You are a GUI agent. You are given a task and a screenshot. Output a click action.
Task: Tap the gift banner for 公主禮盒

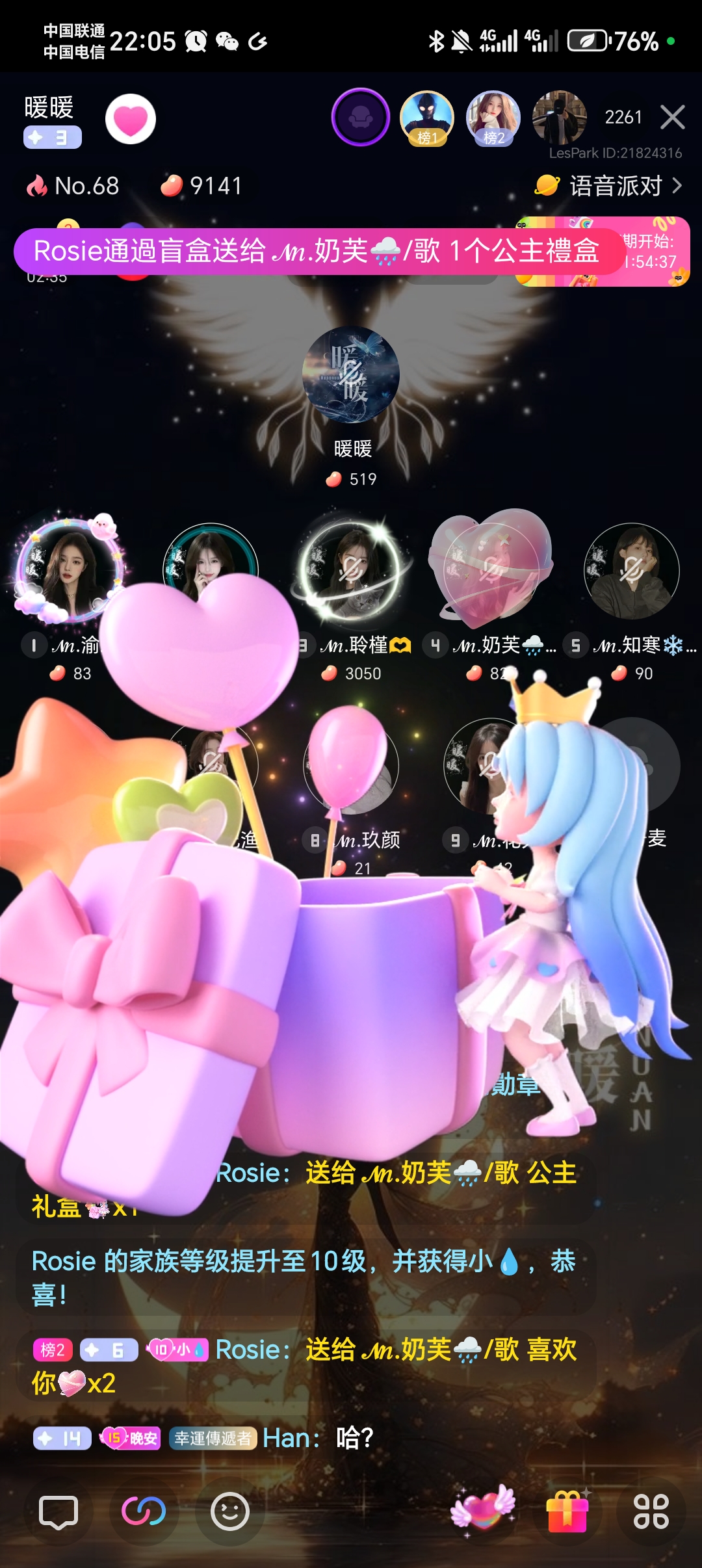pyautogui.click(x=316, y=252)
